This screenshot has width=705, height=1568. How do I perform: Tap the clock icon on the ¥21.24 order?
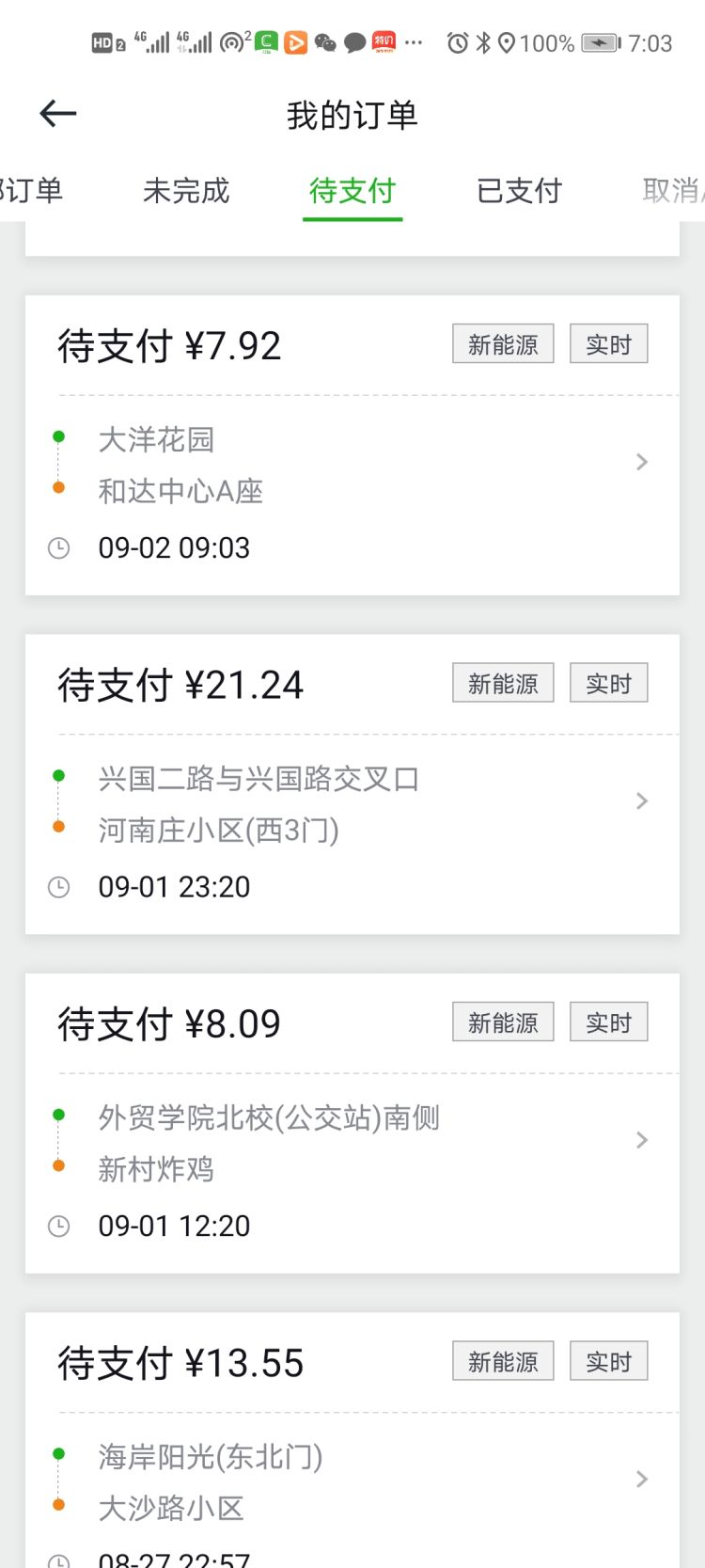(x=59, y=886)
